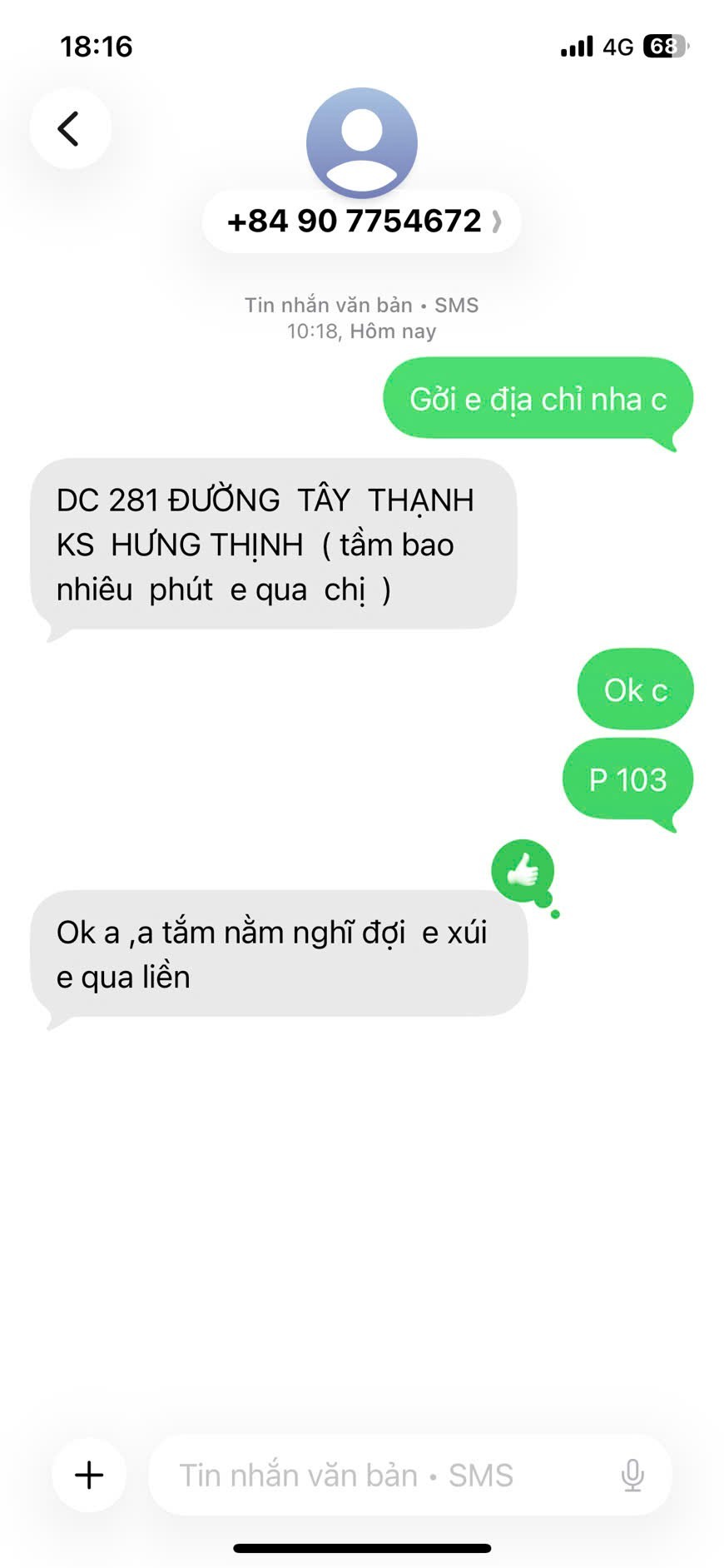Go back to the message list
This screenshot has height=1568, width=724.
pyautogui.click(x=70, y=129)
